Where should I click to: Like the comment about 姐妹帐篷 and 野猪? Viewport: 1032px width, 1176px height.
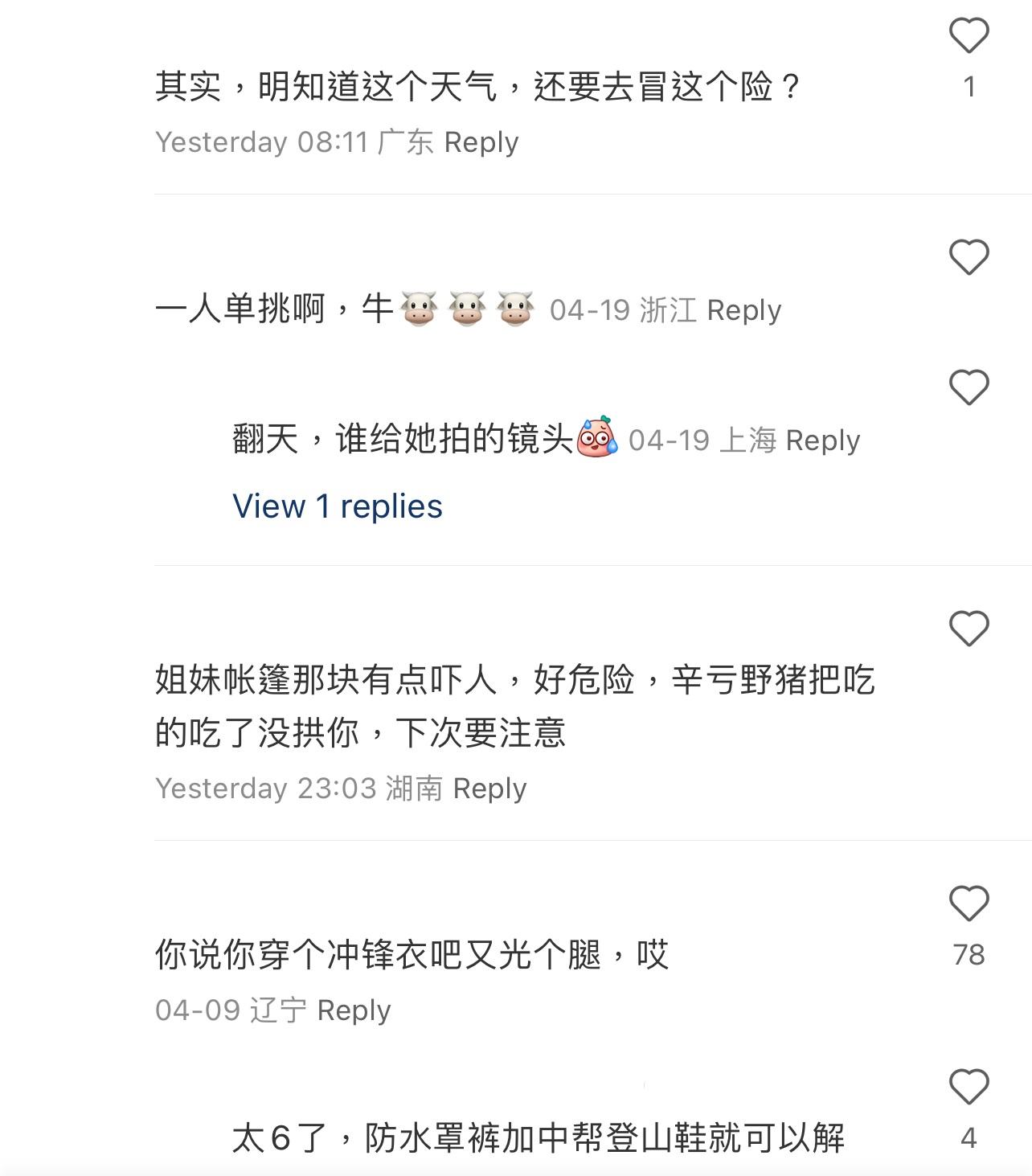coord(969,629)
